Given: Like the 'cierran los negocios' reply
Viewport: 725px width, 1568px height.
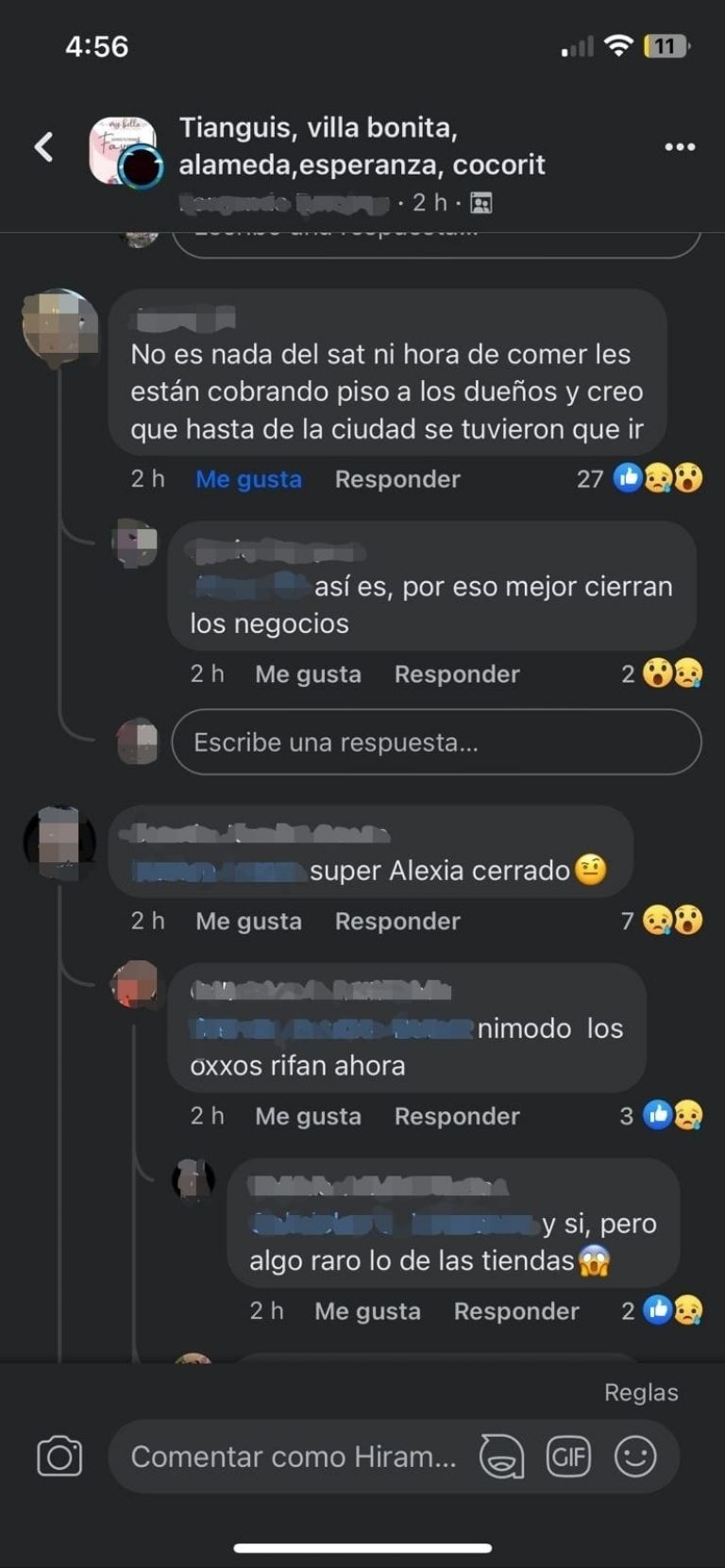Looking at the screenshot, I should pyautogui.click(x=308, y=674).
